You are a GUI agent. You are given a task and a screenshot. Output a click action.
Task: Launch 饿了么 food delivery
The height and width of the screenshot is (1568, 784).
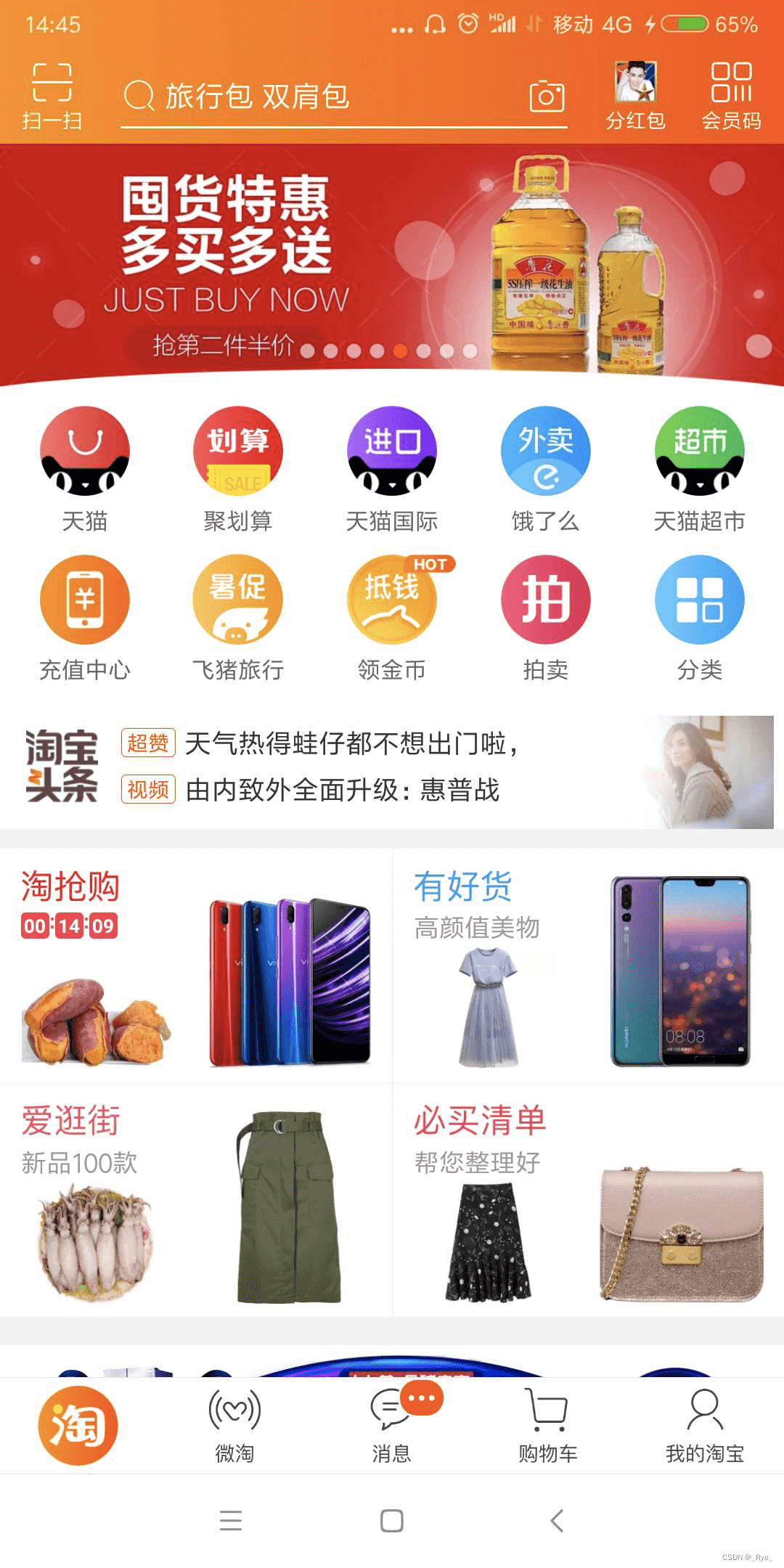[545, 468]
